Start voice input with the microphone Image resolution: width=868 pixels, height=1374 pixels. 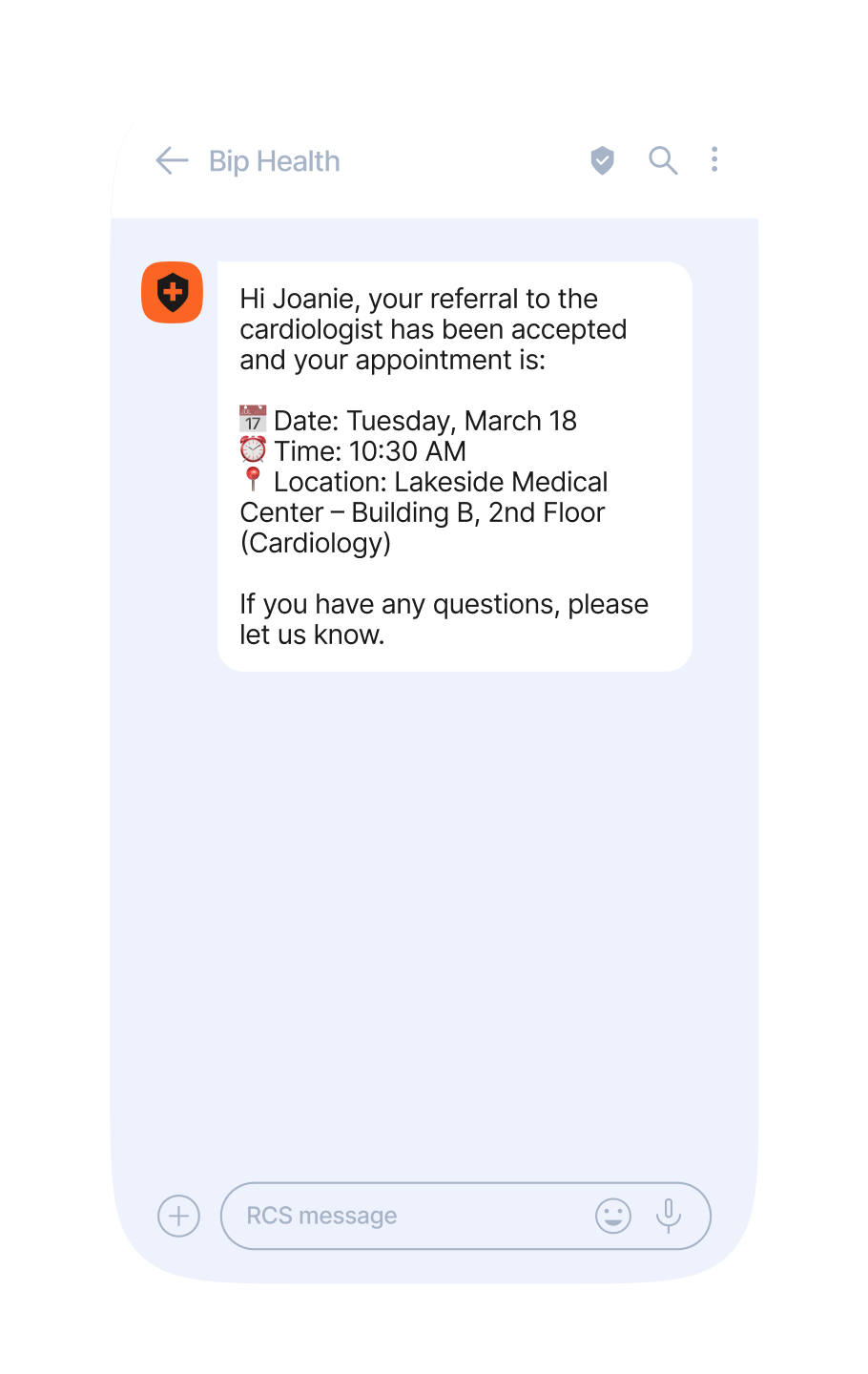[x=669, y=1216]
